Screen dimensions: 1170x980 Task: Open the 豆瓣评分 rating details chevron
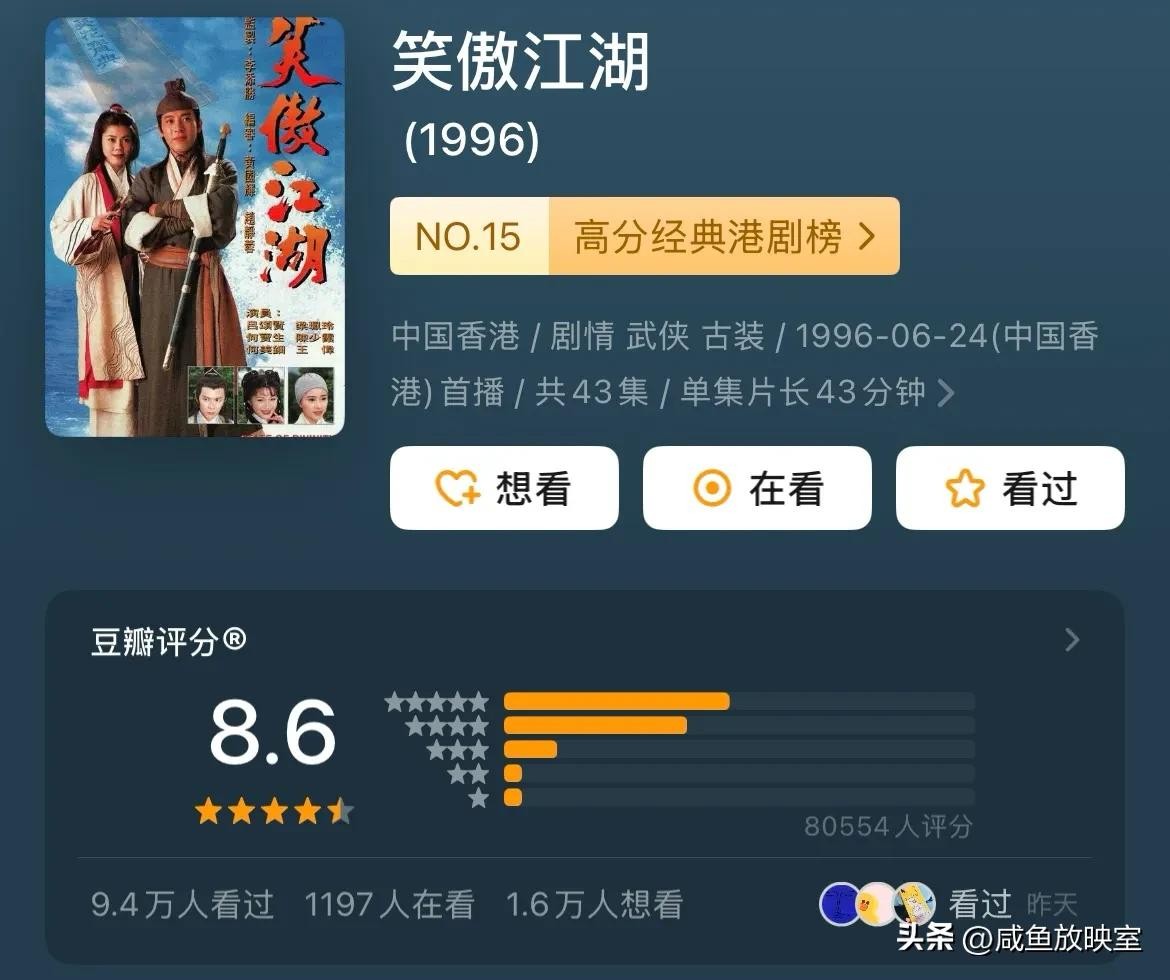[1072, 640]
